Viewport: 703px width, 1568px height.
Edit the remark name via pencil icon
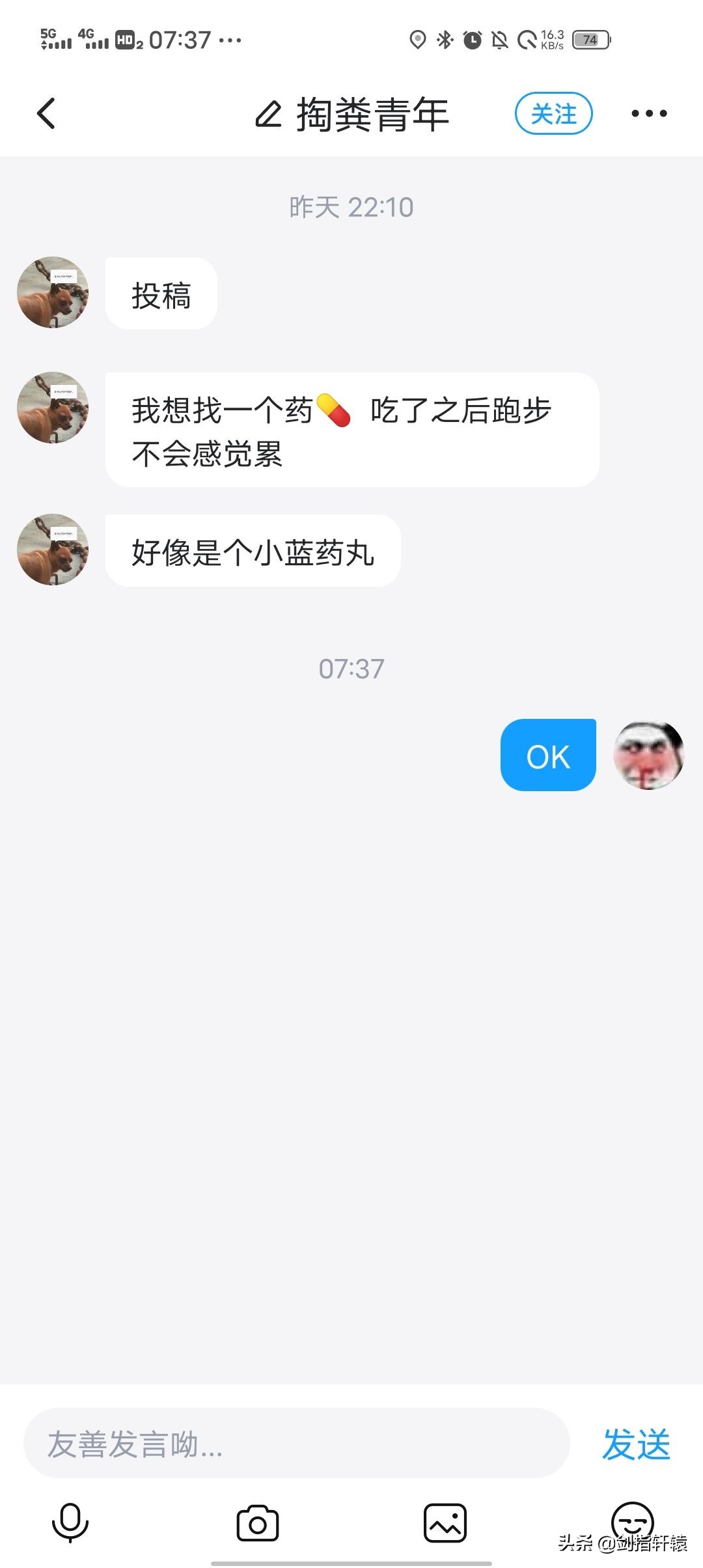coord(268,115)
